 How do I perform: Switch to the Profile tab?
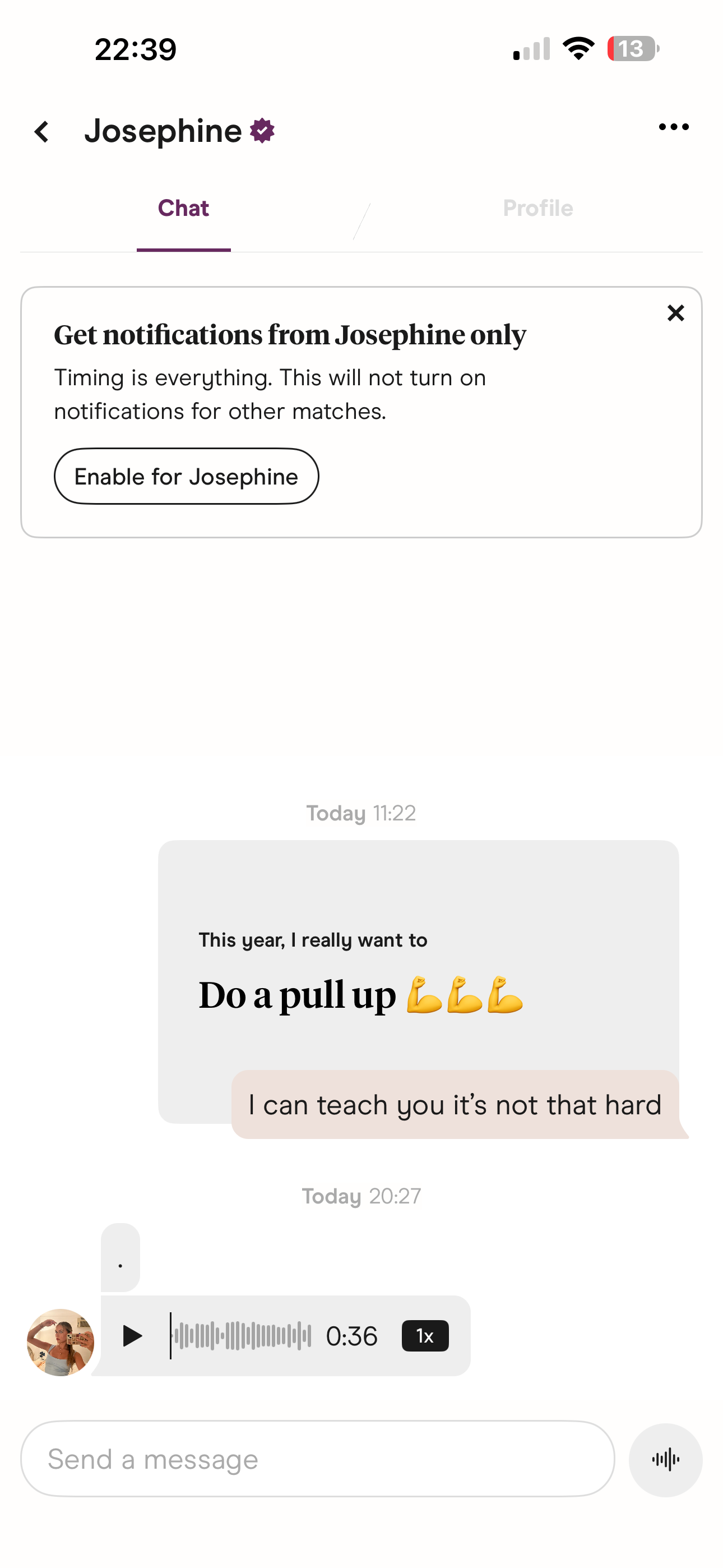pyautogui.click(x=537, y=209)
